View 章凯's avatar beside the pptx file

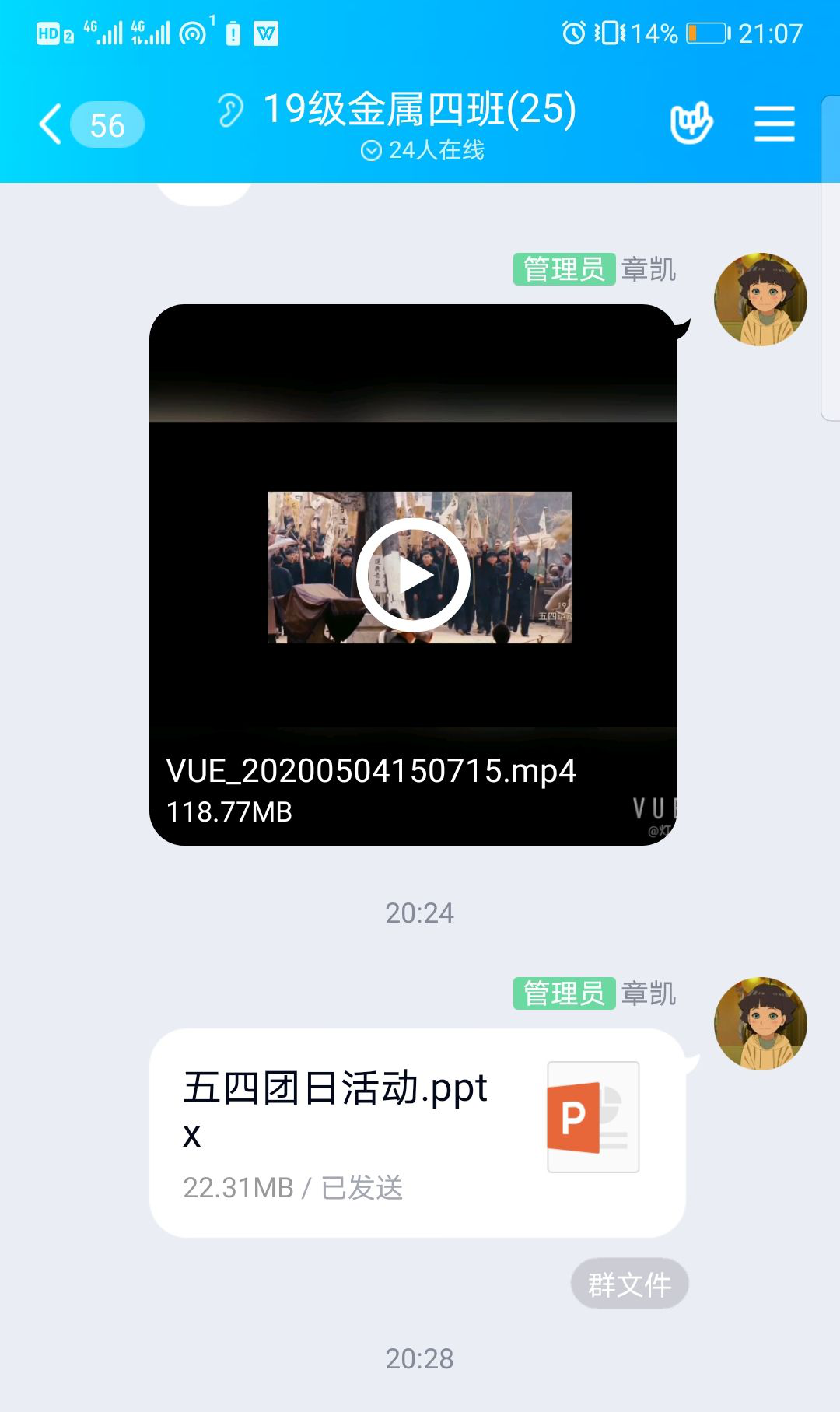click(760, 1024)
